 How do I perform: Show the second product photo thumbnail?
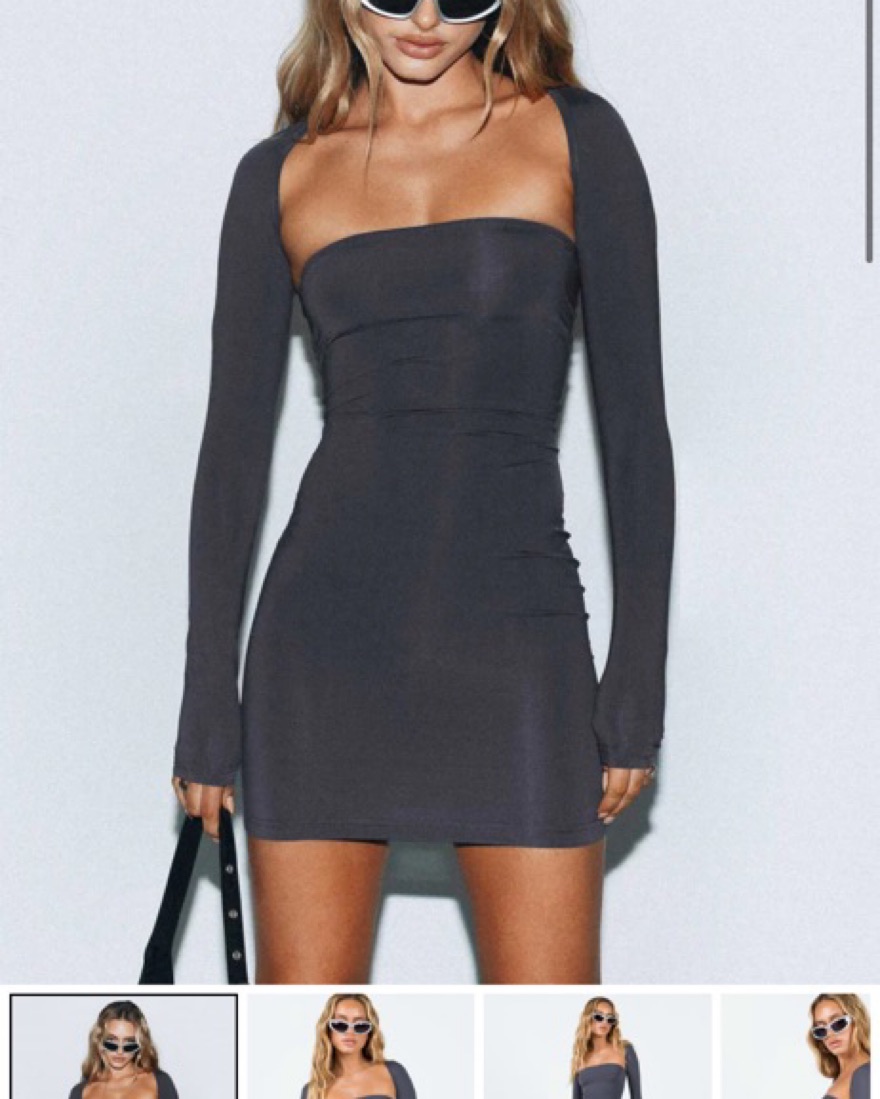coord(360,1046)
